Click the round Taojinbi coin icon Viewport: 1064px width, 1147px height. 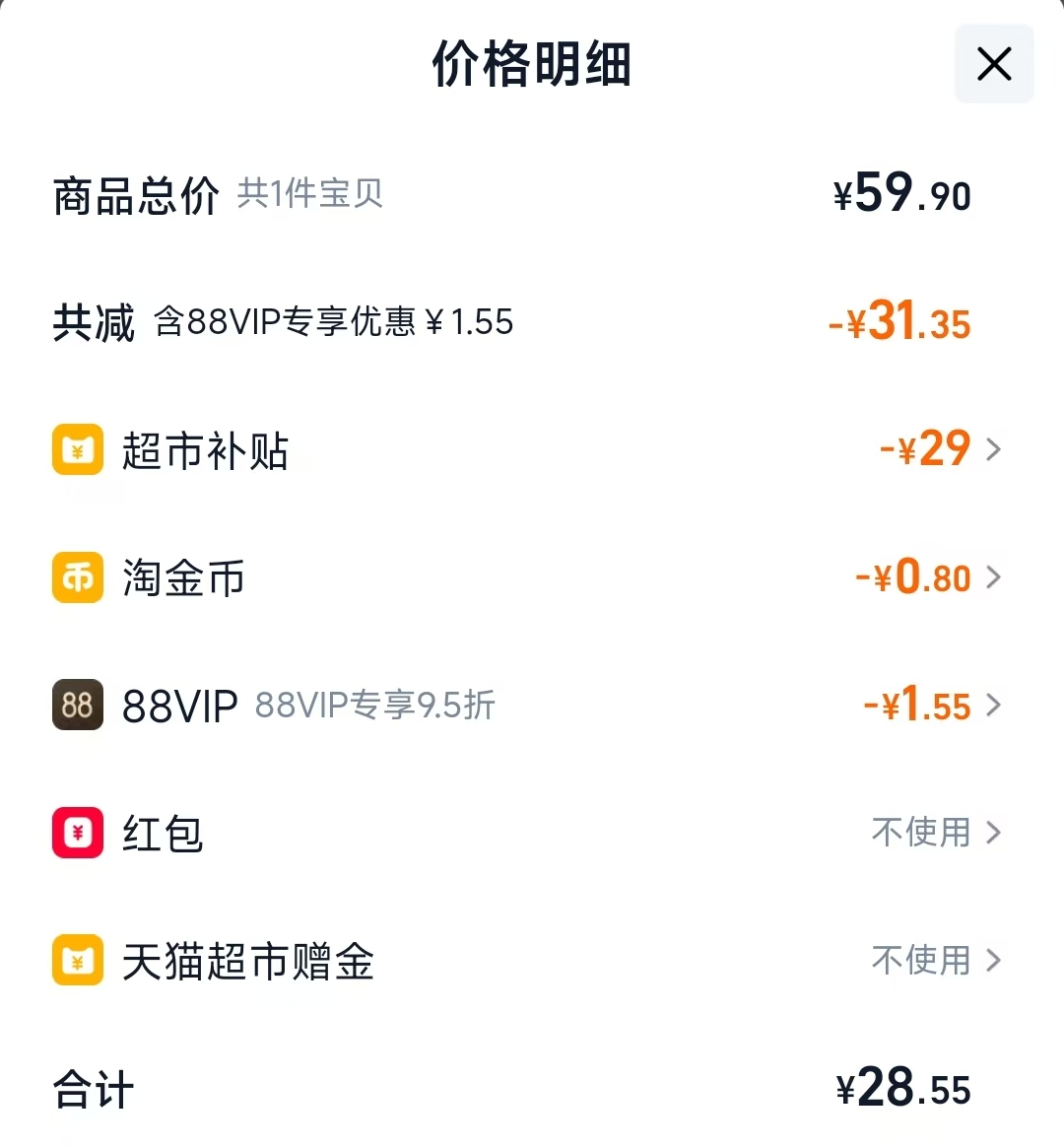pyautogui.click(x=77, y=577)
